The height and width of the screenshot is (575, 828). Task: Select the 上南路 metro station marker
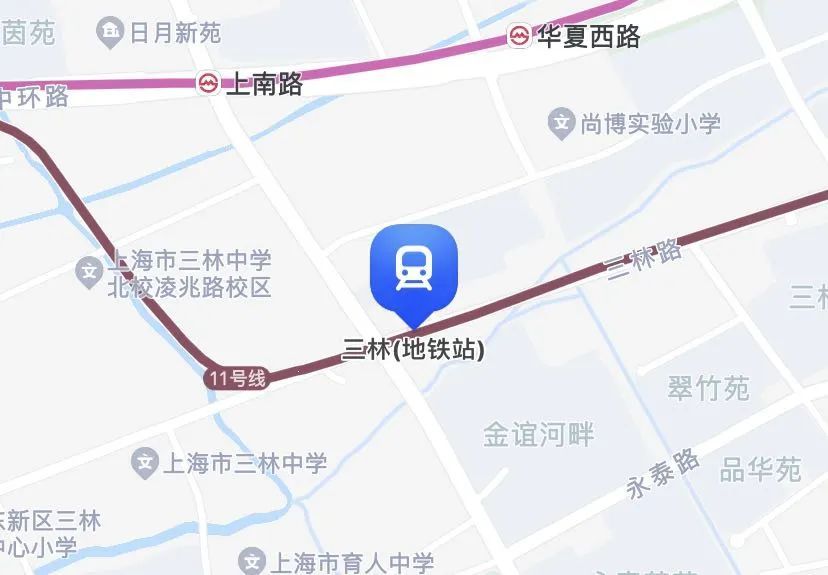pyautogui.click(x=208, y=84)
